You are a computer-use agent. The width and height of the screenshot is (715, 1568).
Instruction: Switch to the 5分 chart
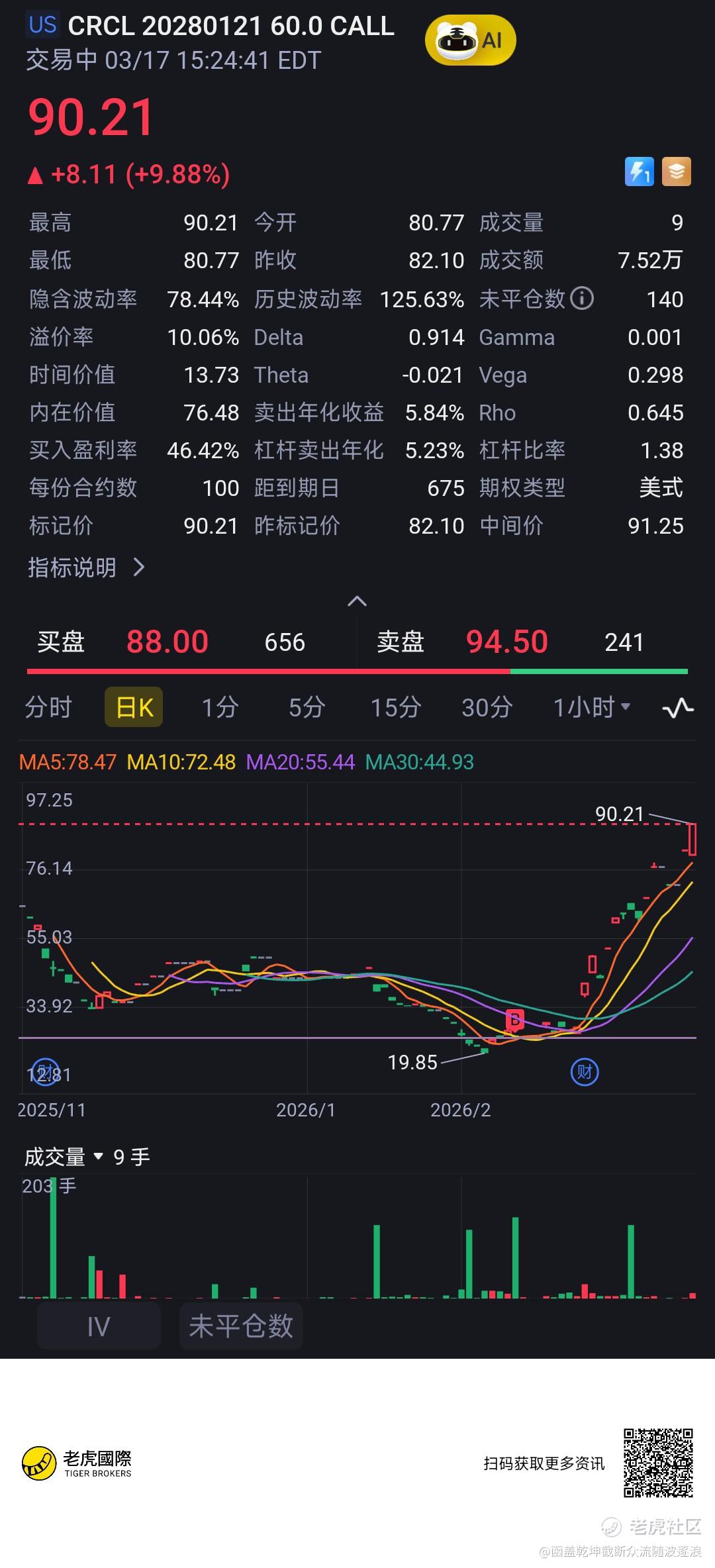[307, 707]
